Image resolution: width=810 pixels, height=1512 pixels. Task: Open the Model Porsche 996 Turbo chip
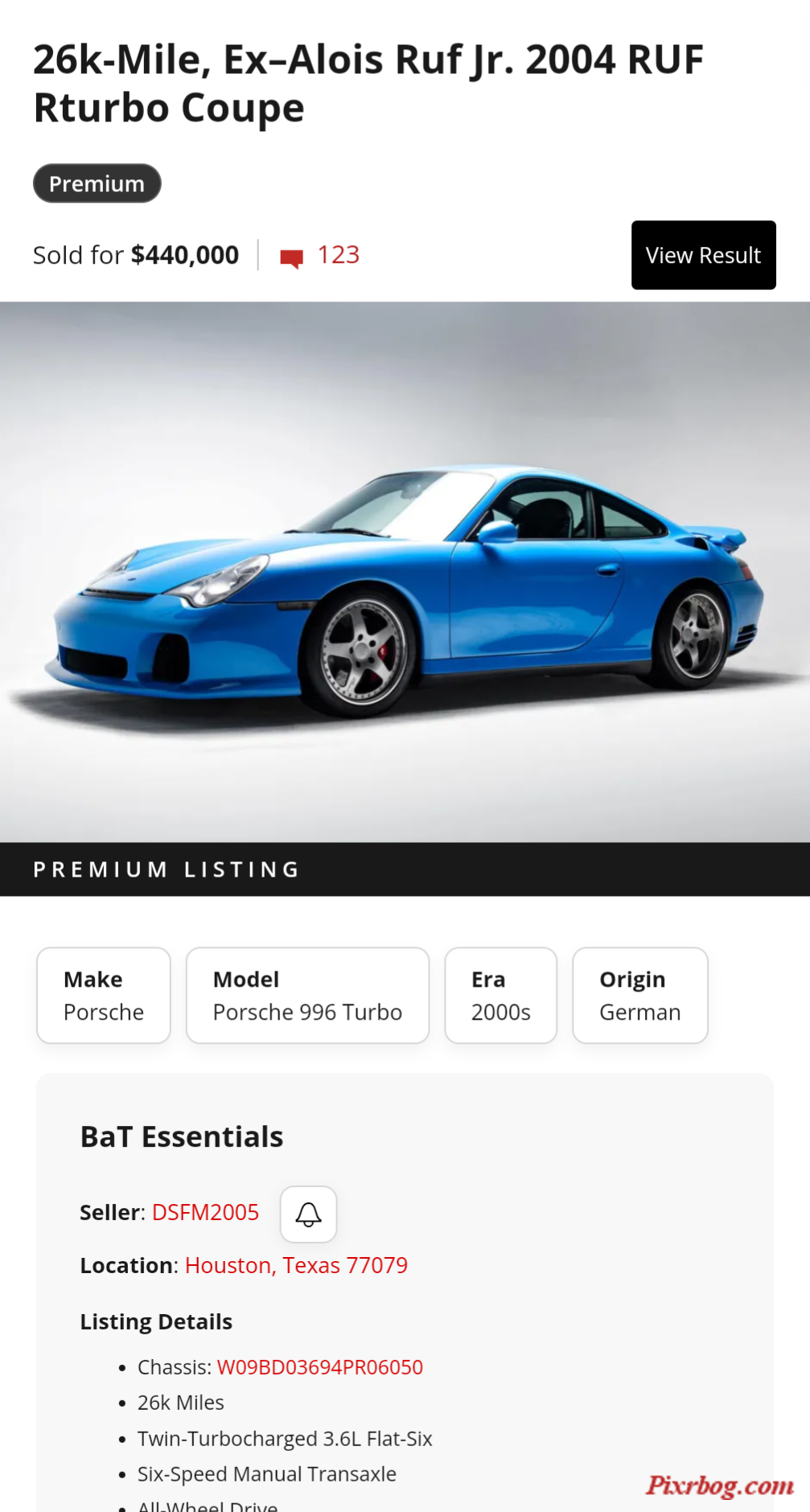point(307,995)
